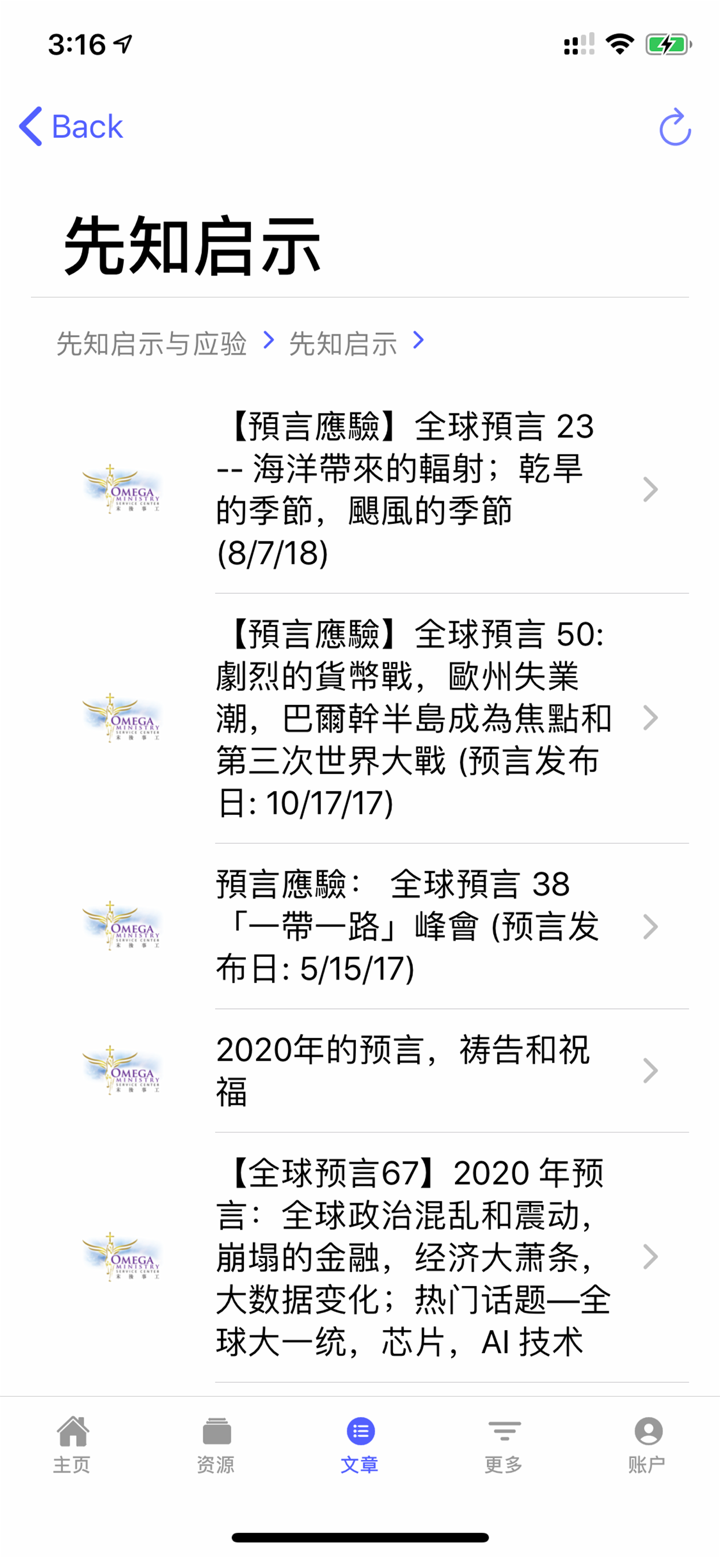Expand the 一帶一路 峰會 article chevron
This screenshot has height=1558, width=720.
coord(650,927)
